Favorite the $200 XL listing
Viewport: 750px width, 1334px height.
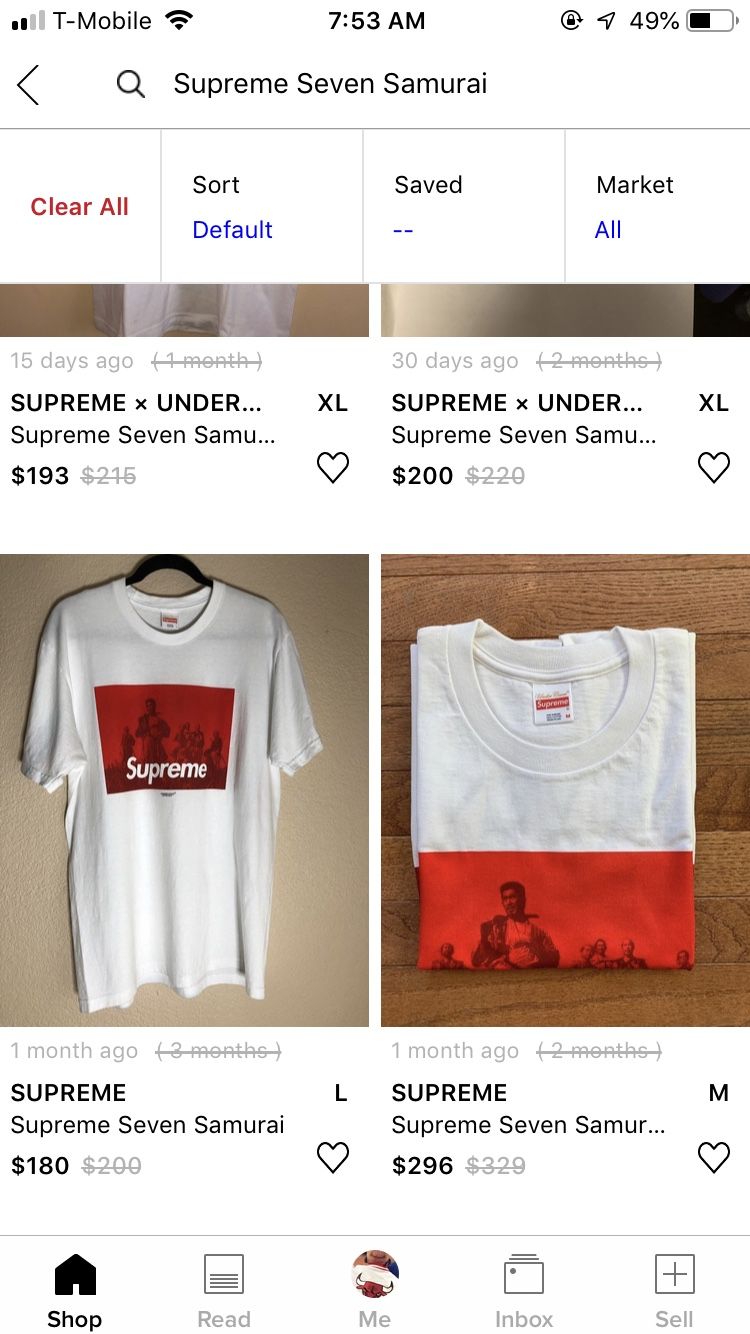click(x=714, y=467)
